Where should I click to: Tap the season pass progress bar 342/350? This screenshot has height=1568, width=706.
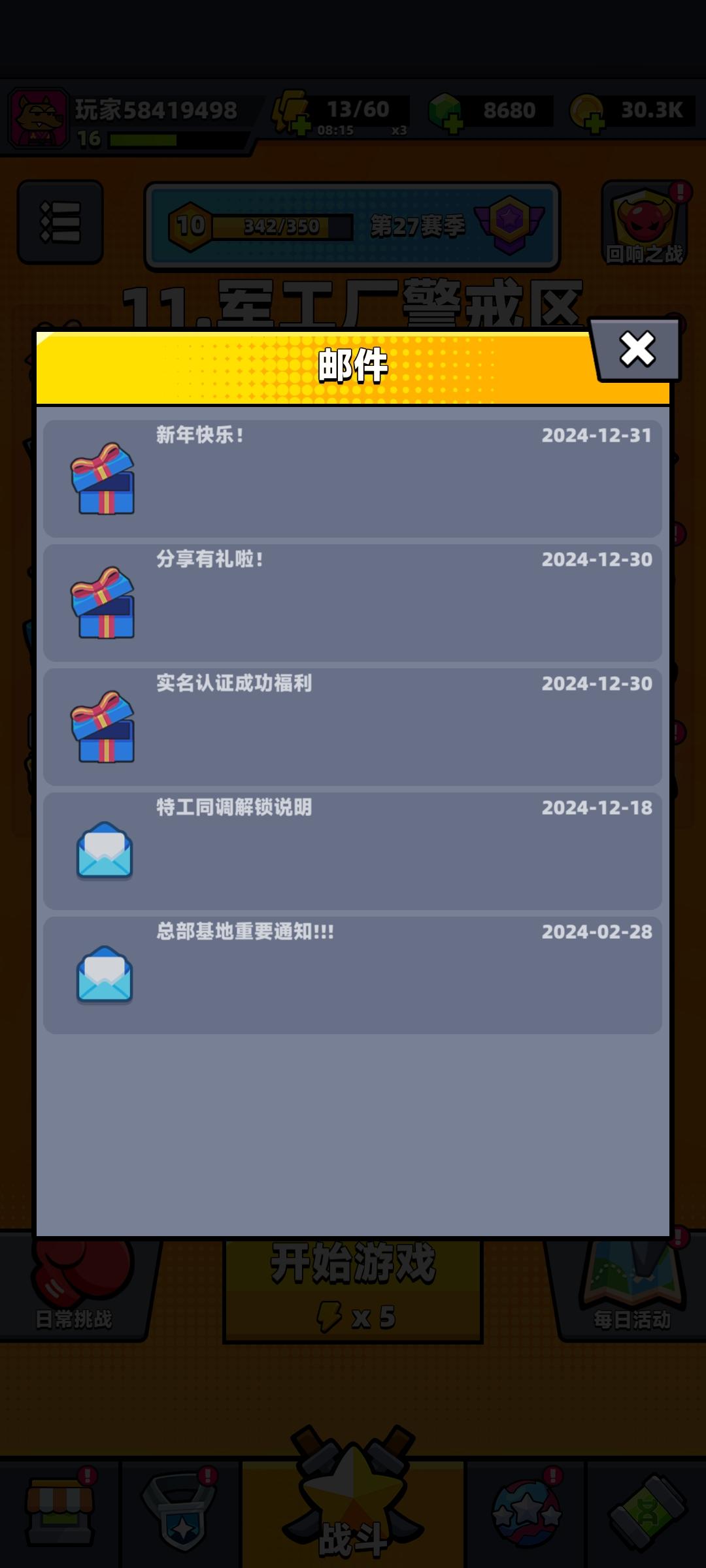pos(281,225)
